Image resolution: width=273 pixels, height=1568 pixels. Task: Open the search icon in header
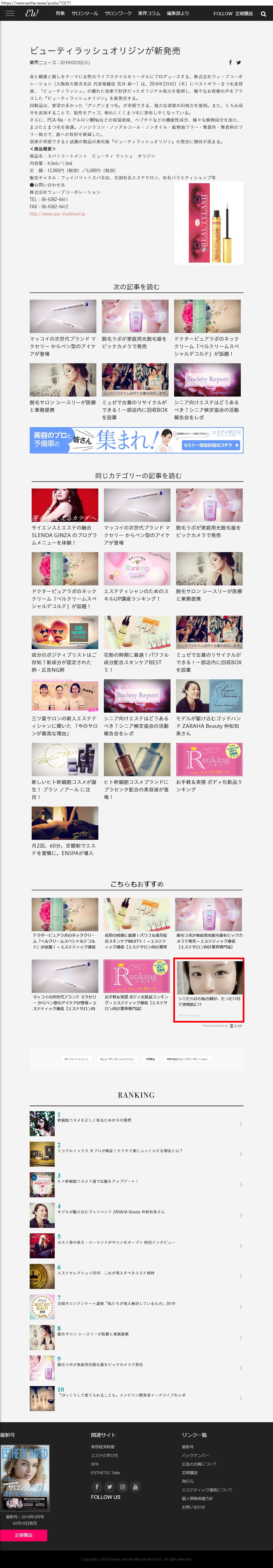click(x=263, y=13)
